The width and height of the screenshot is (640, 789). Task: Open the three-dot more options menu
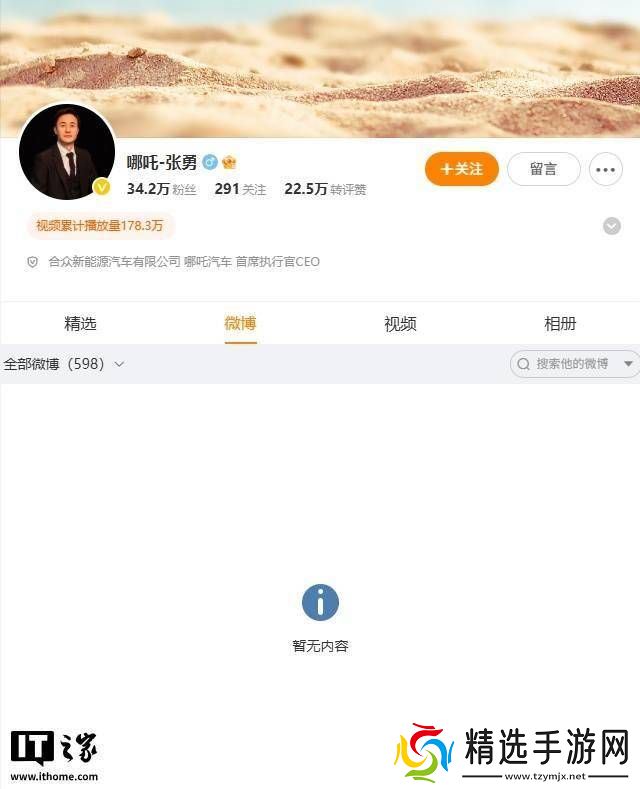pyautogui.click(x=605, y=169)
